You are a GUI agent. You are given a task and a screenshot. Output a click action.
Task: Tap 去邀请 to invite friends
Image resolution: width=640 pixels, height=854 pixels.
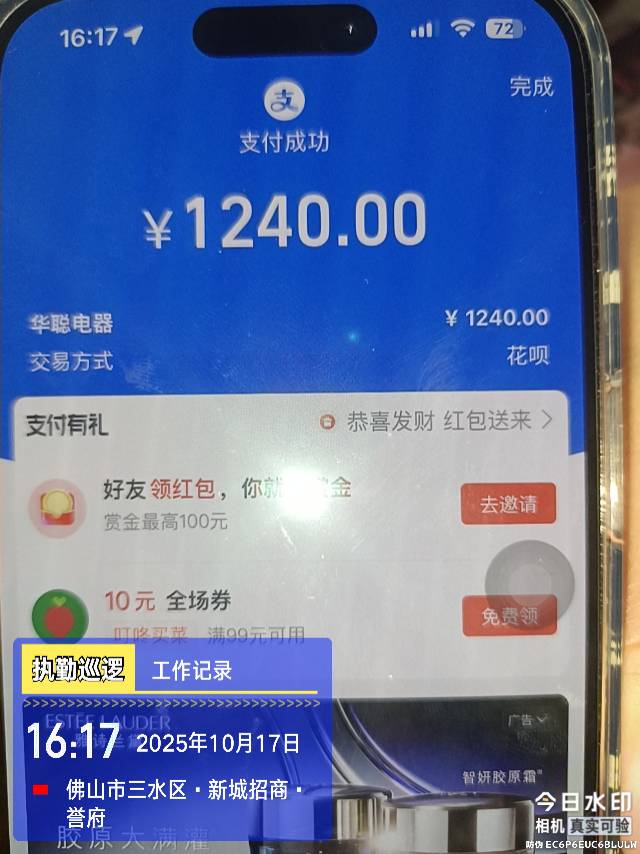507,504
